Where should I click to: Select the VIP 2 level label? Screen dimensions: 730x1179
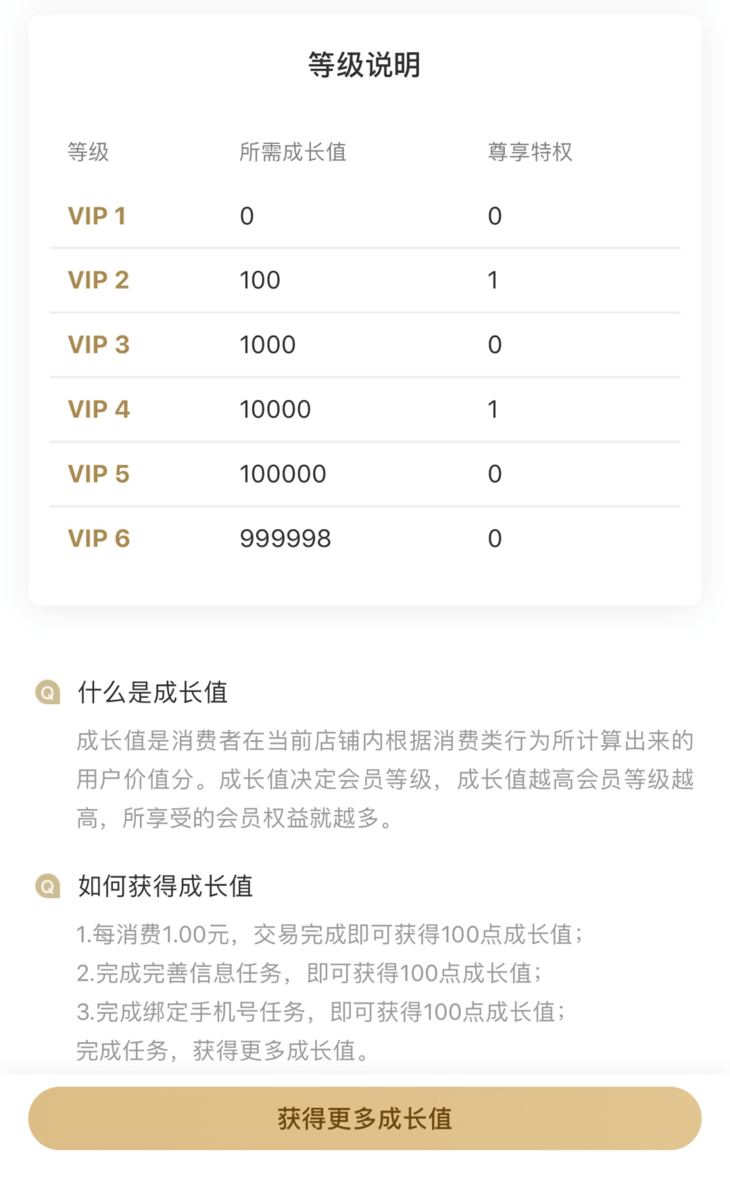tap(97, 280)
